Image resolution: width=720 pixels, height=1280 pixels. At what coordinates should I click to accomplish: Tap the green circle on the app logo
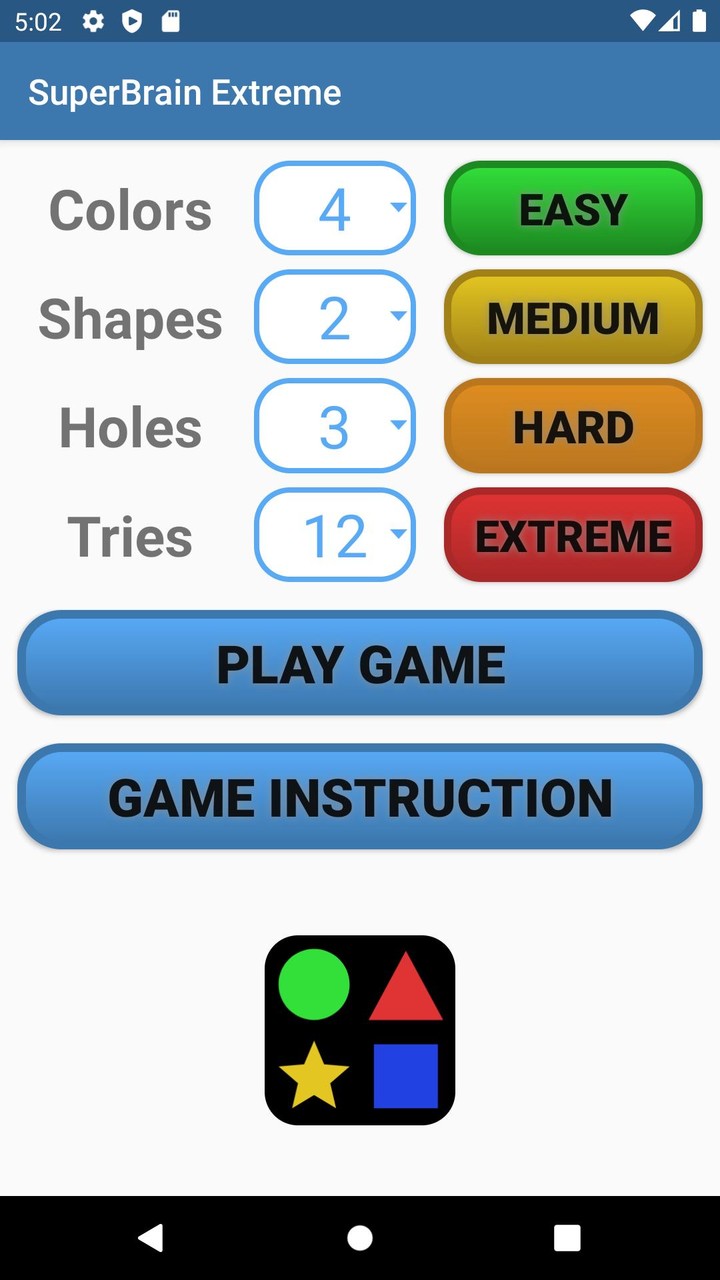(x=314, y=985)
